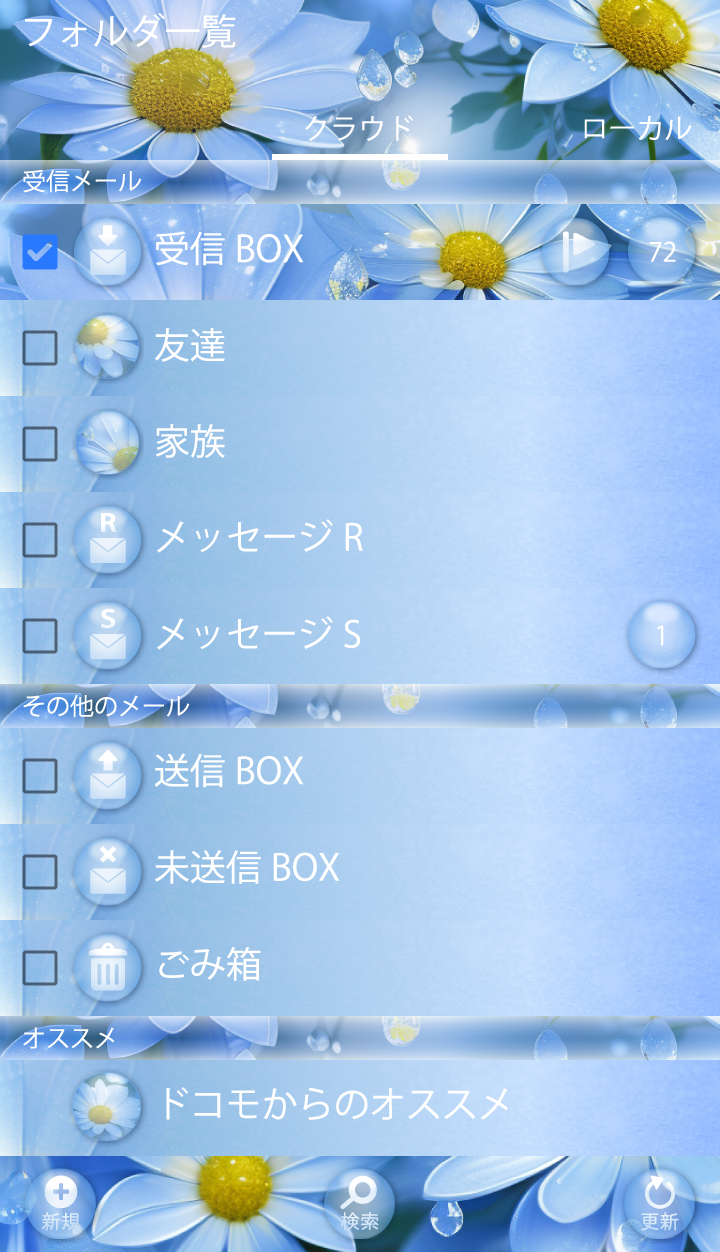720x1252 pixels.
Task: Refresh folders with 更新
Action: tap(659, 1203)
